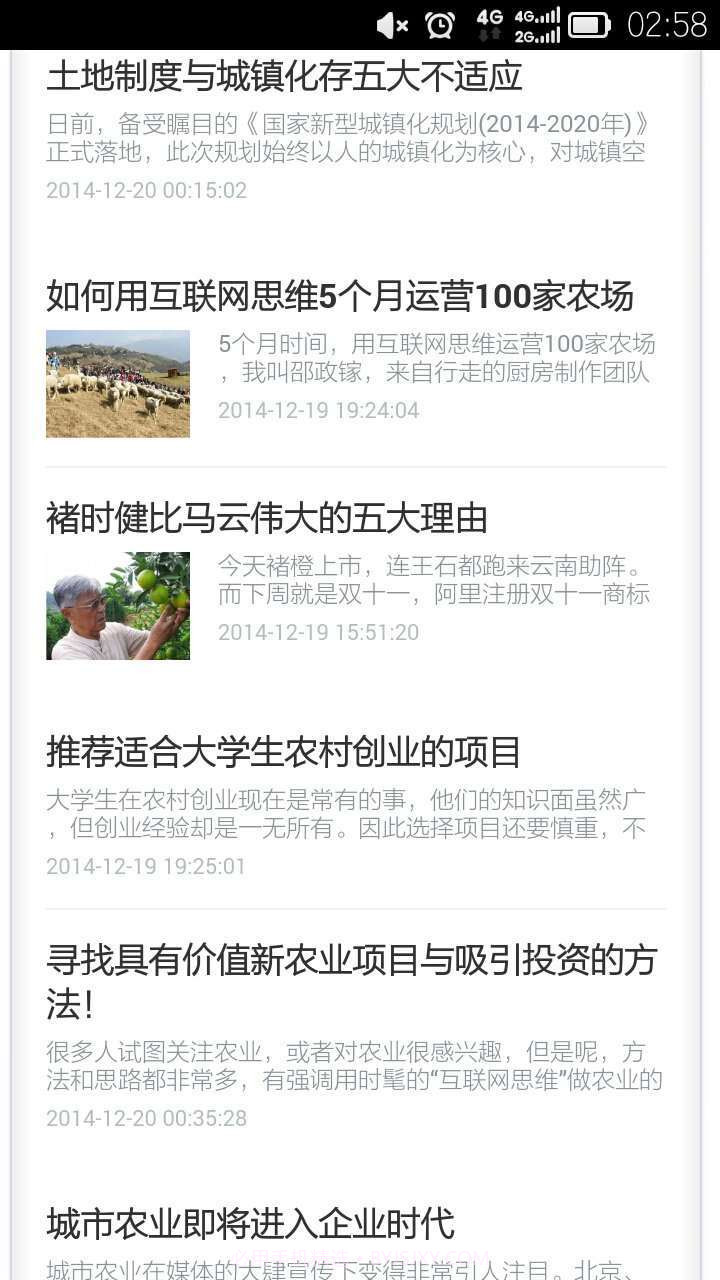
Task: Tap the battery level indicator
Action: coord(590,23)
